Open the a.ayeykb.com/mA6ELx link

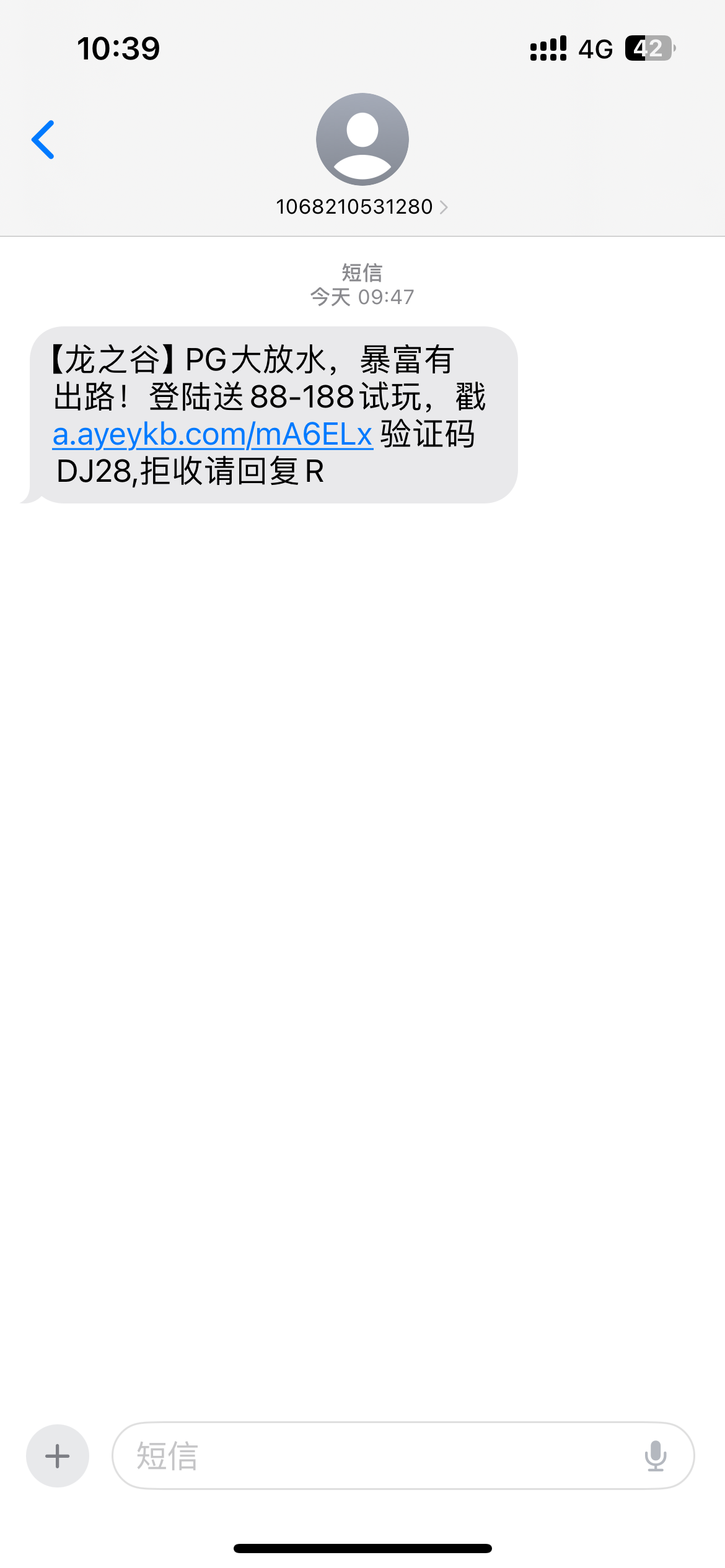click(x=213, y=434)
